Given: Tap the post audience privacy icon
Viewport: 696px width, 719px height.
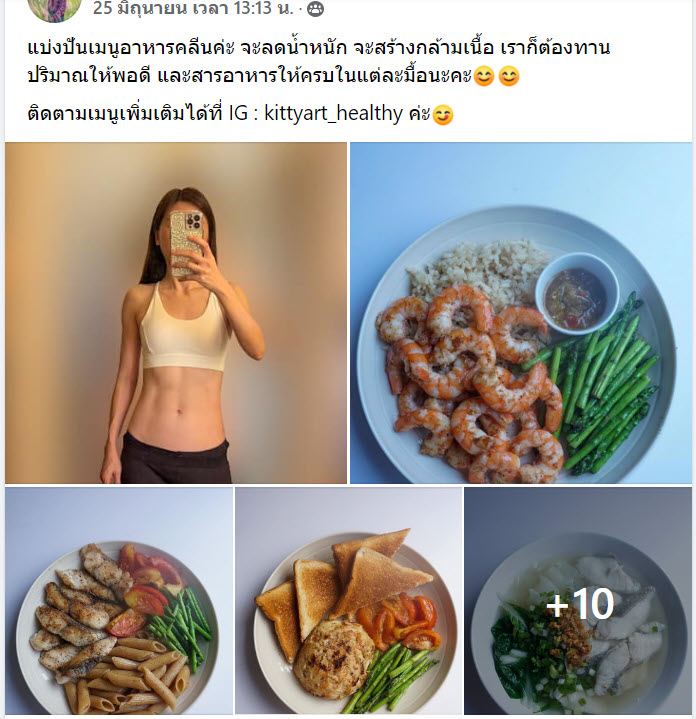Looking at the screenshot, I should point(314,9).
